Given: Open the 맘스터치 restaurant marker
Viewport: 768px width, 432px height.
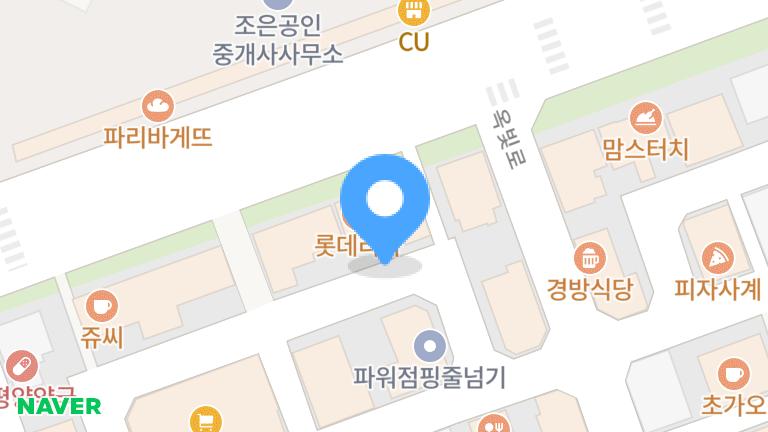Looking at the screenshot, I should (646, 119).
